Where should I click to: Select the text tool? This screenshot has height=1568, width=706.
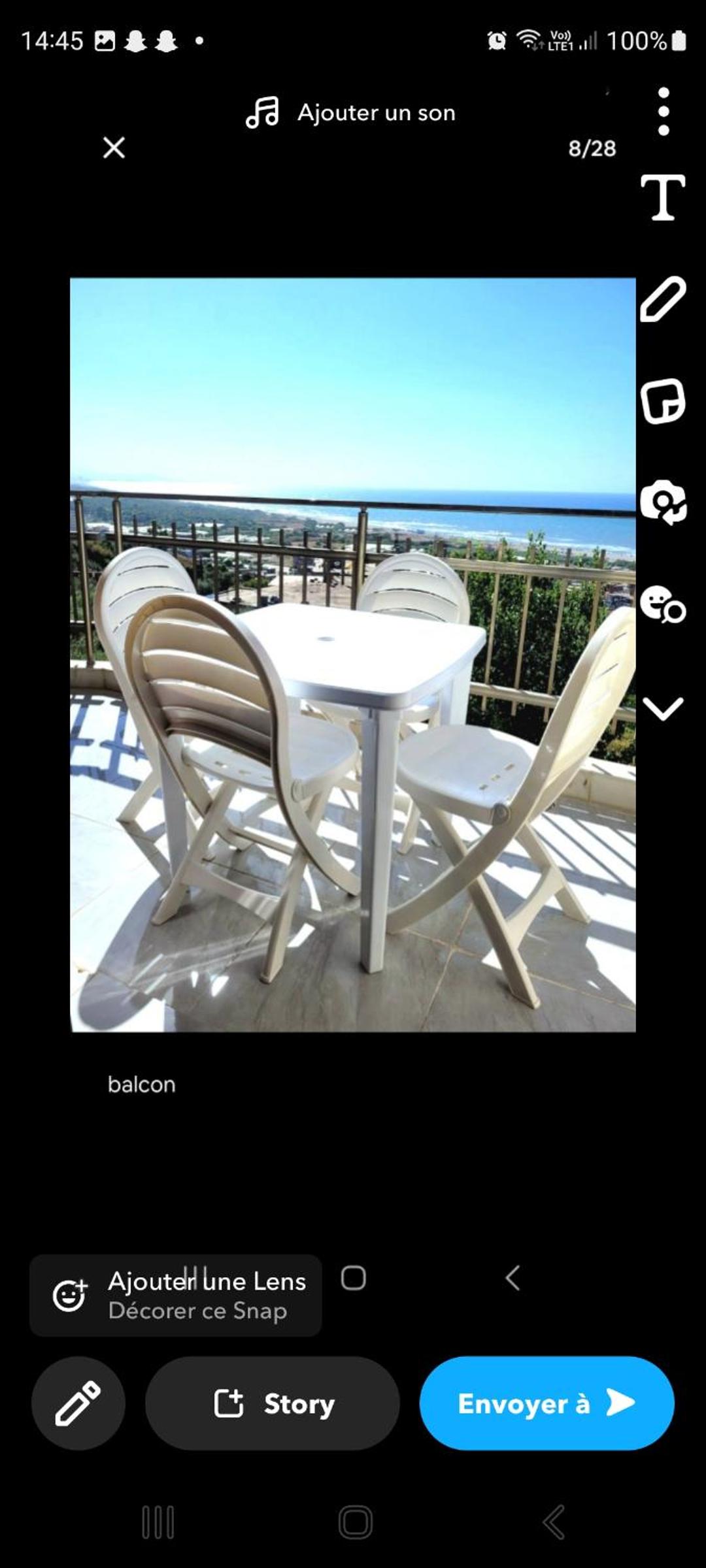tap(663, 197)
